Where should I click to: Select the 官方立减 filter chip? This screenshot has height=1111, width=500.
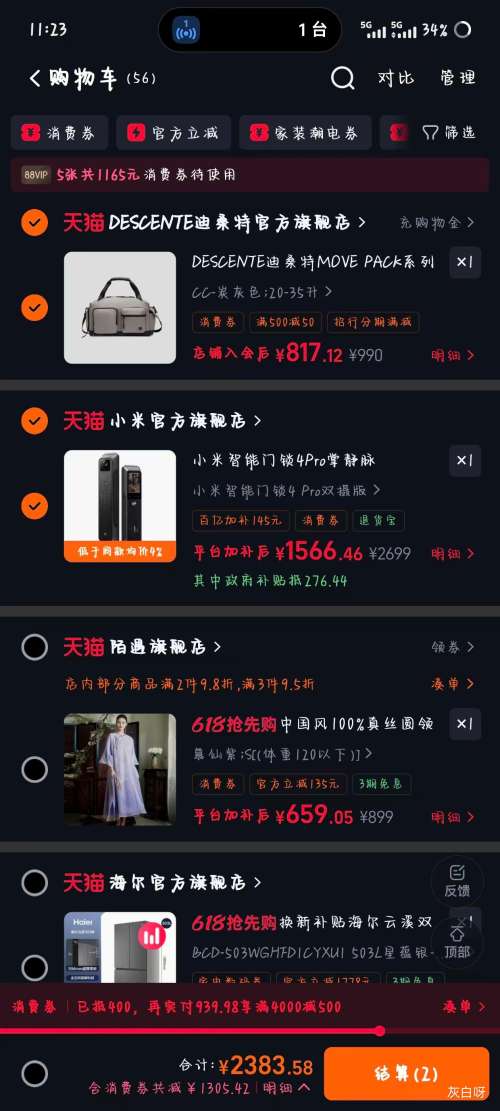[x=174, y=132]
